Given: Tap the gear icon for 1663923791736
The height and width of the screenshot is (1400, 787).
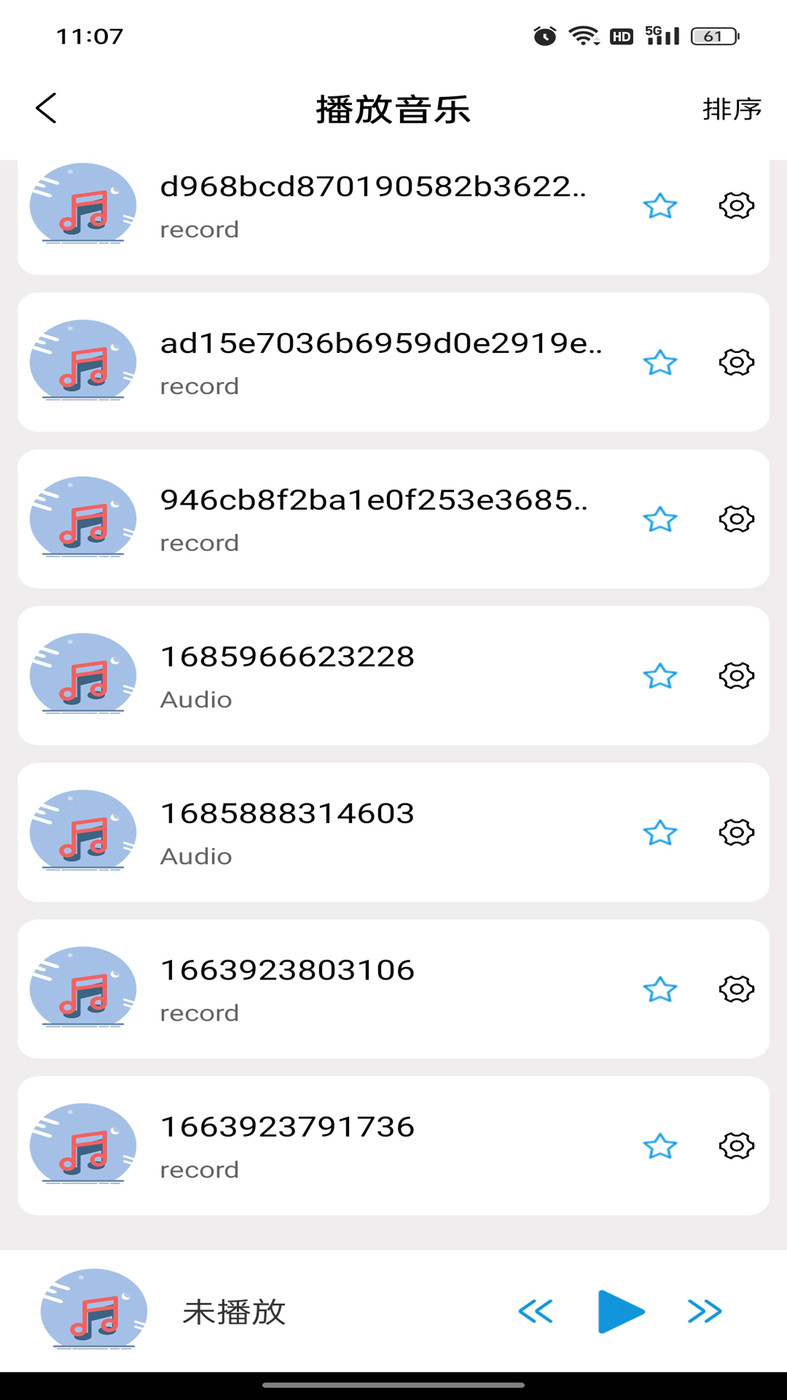Looking at the screenshot, I should (x=736, y=1146).
